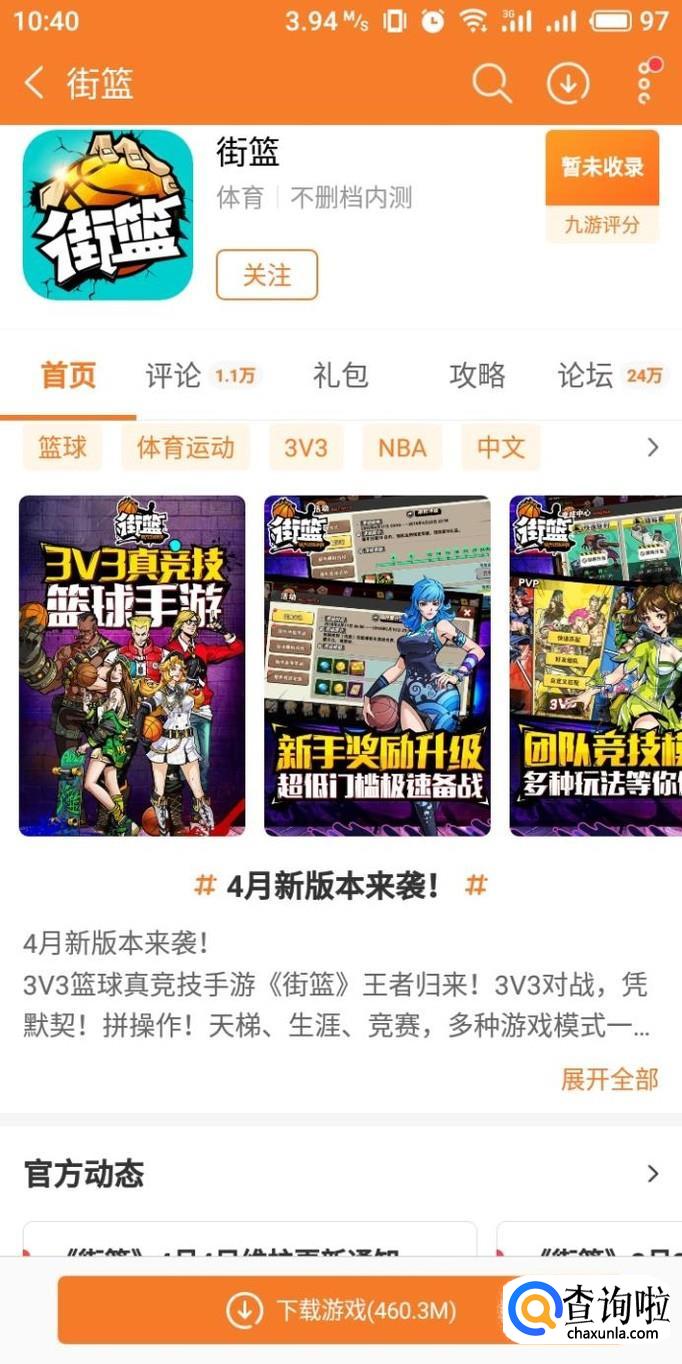Switch to the 攻略 tab
682x1364 pixels.
point(478,376)
